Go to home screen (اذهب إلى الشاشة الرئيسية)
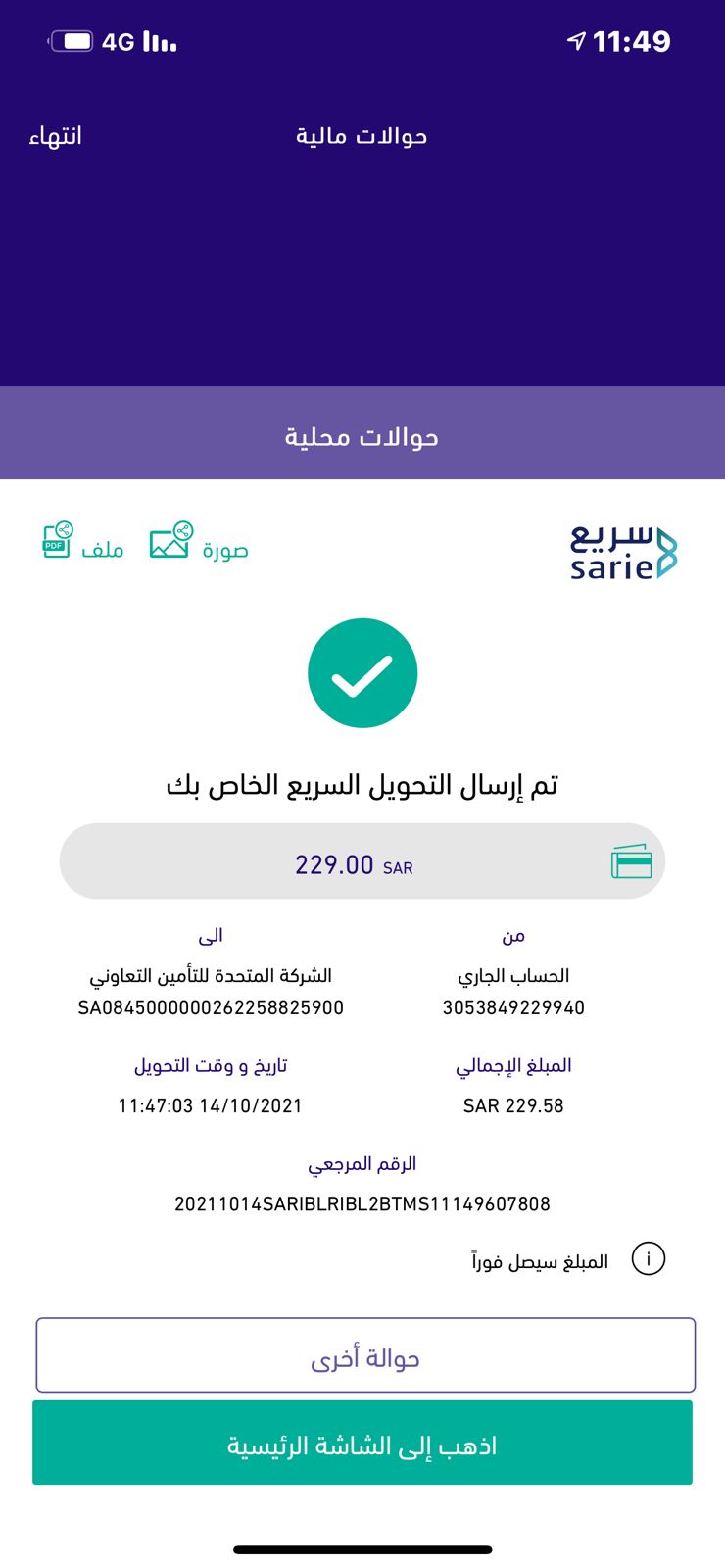This screenshot has height=1568, width=725. click(362, 1443)
